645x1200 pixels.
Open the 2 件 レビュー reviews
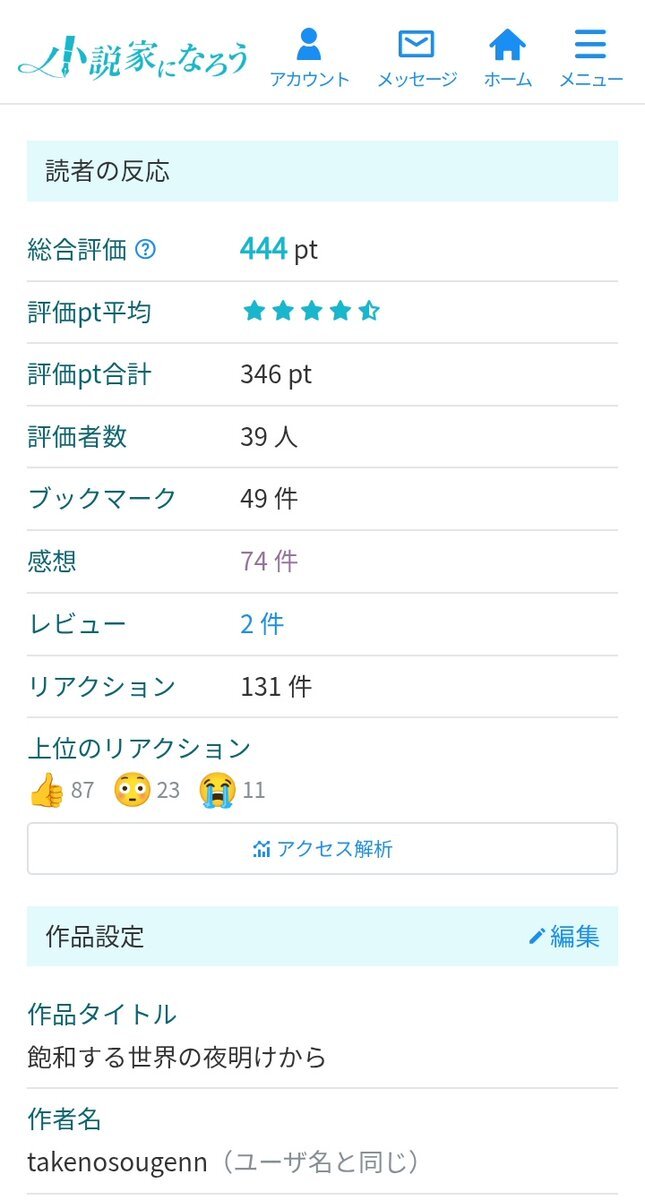click(x=262, y=624)
